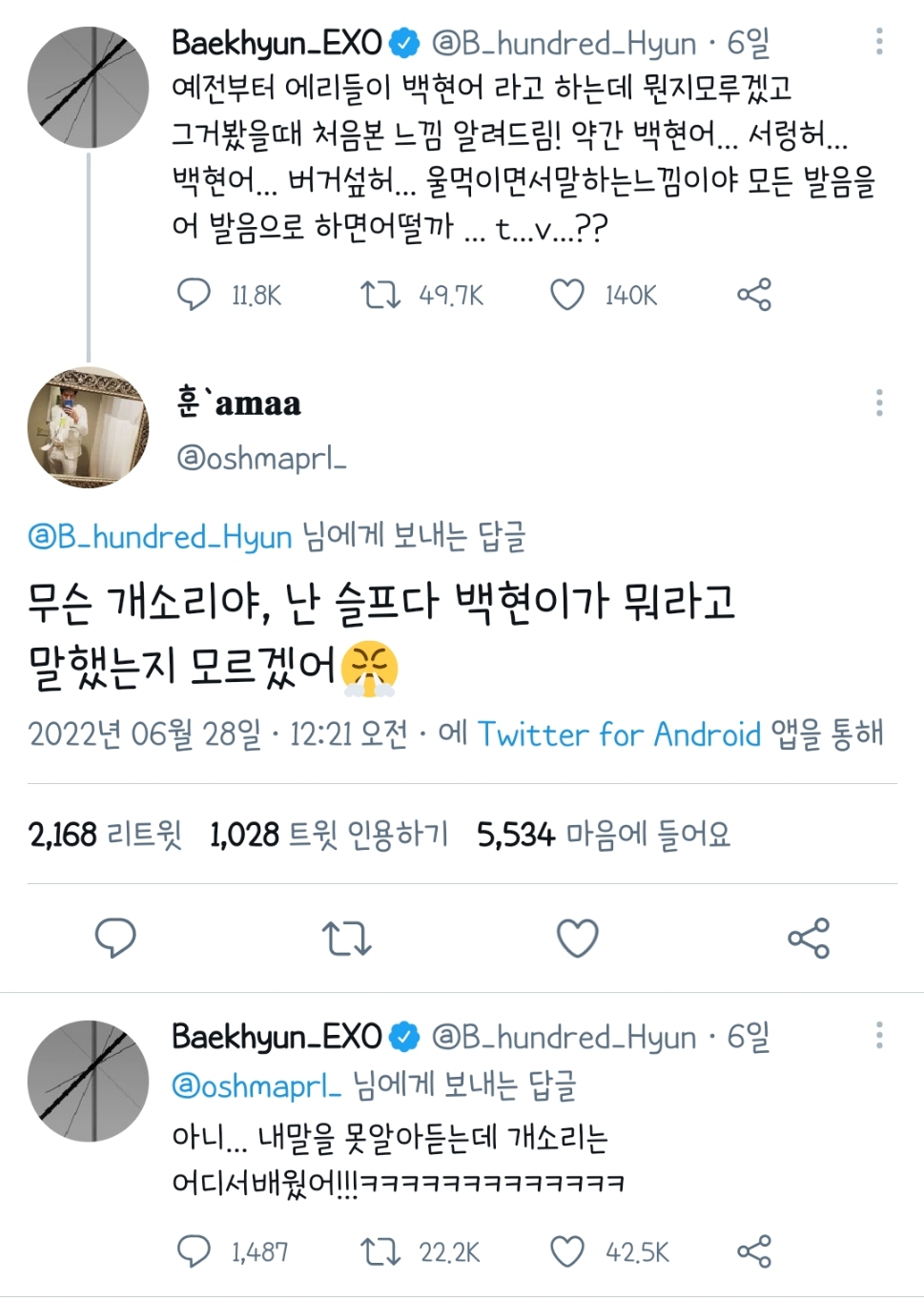924x1301 pixels.
Task: Open the reply icon on Baekhyun's first tweet
Action: (195, 295)
